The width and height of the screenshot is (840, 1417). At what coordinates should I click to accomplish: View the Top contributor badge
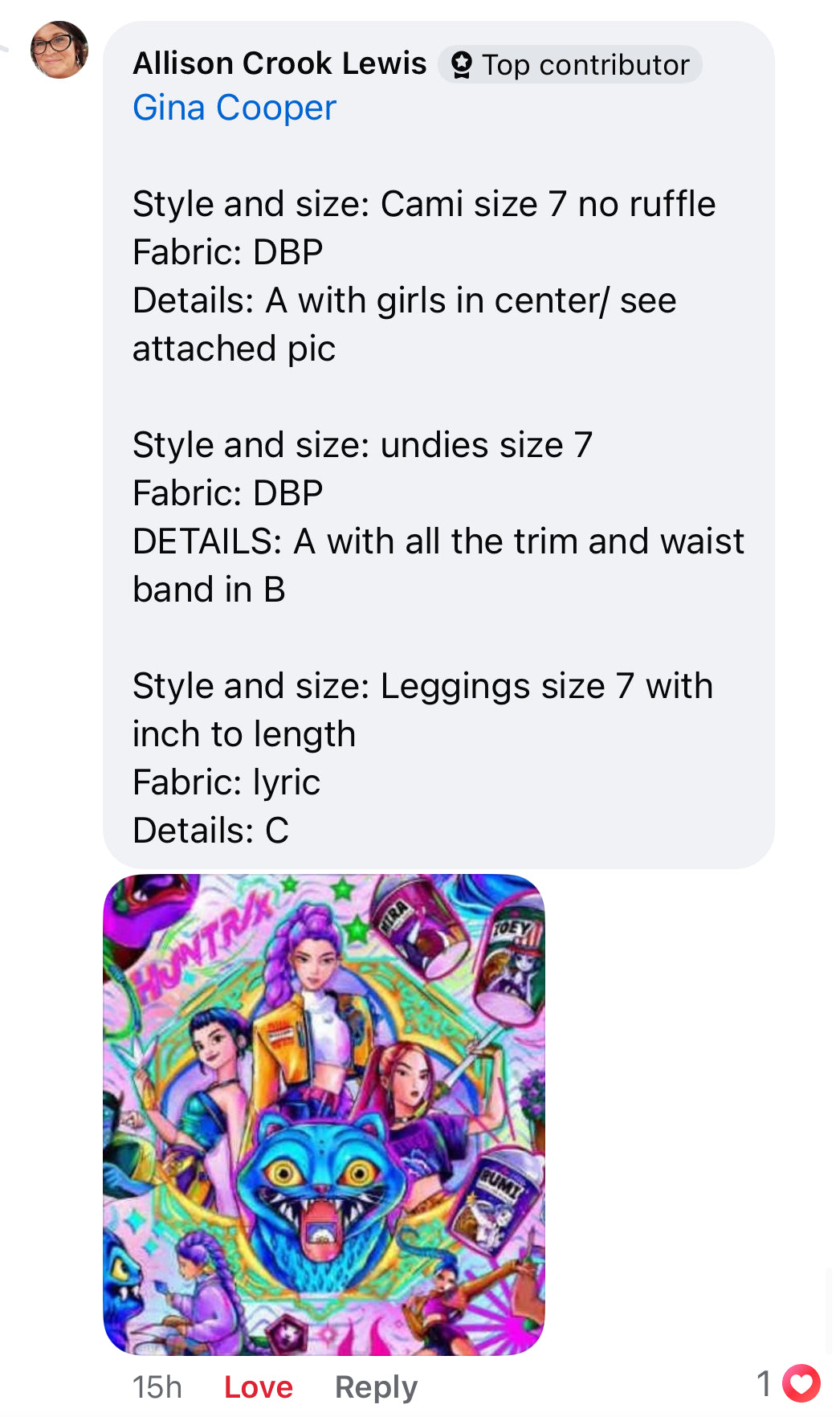(x=570, y=64)
